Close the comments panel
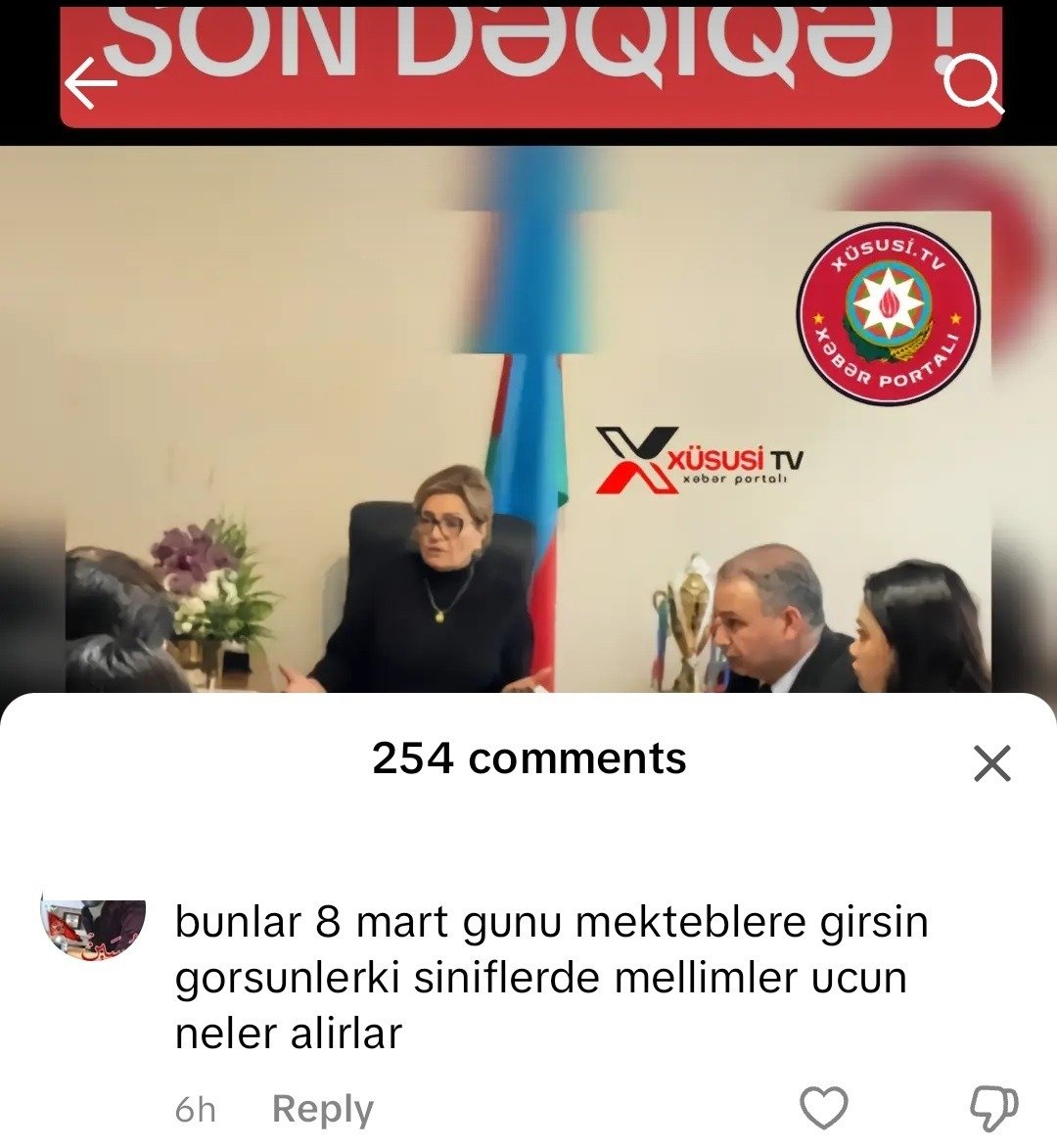Screen dimensions: 1057x1148 coord(991,763)
